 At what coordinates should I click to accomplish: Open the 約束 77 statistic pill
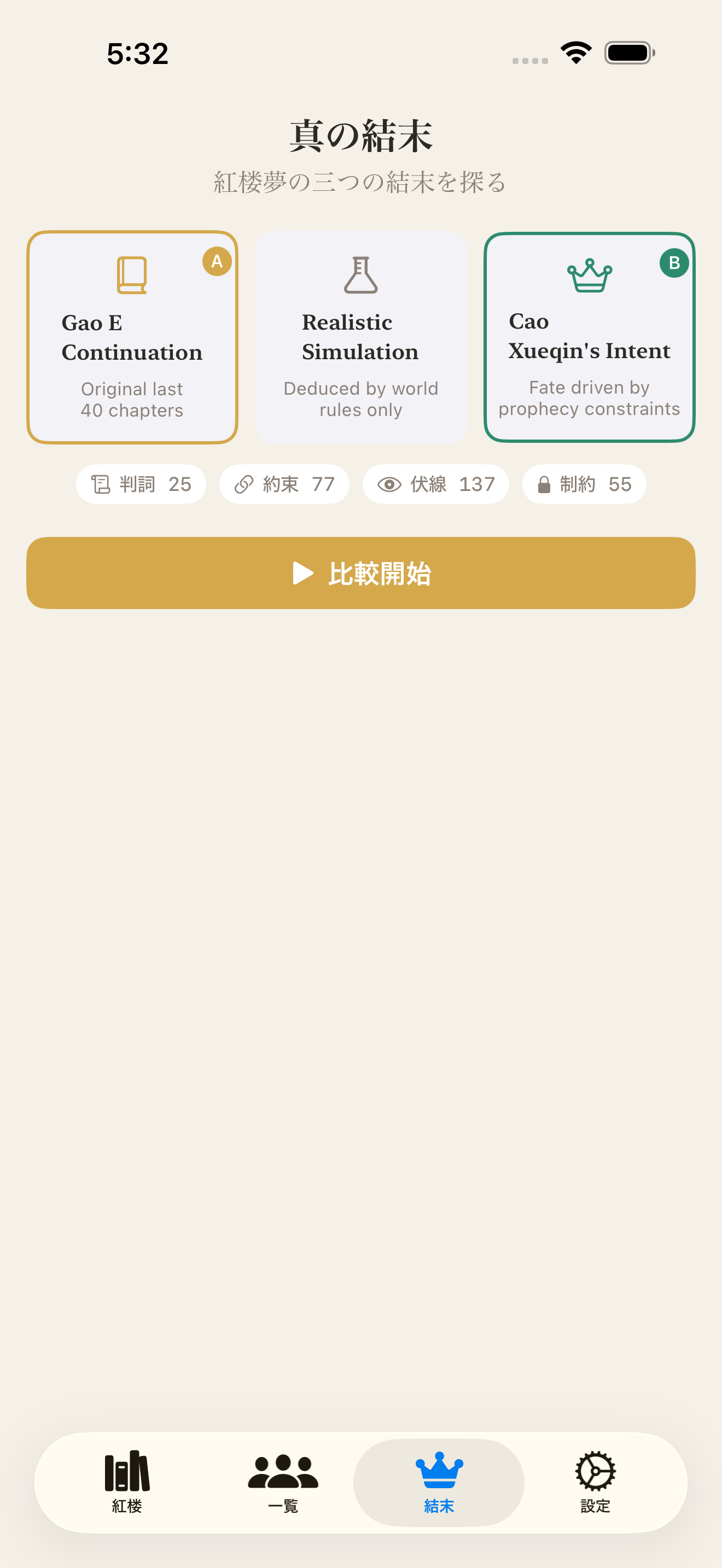tap(284, 484)
